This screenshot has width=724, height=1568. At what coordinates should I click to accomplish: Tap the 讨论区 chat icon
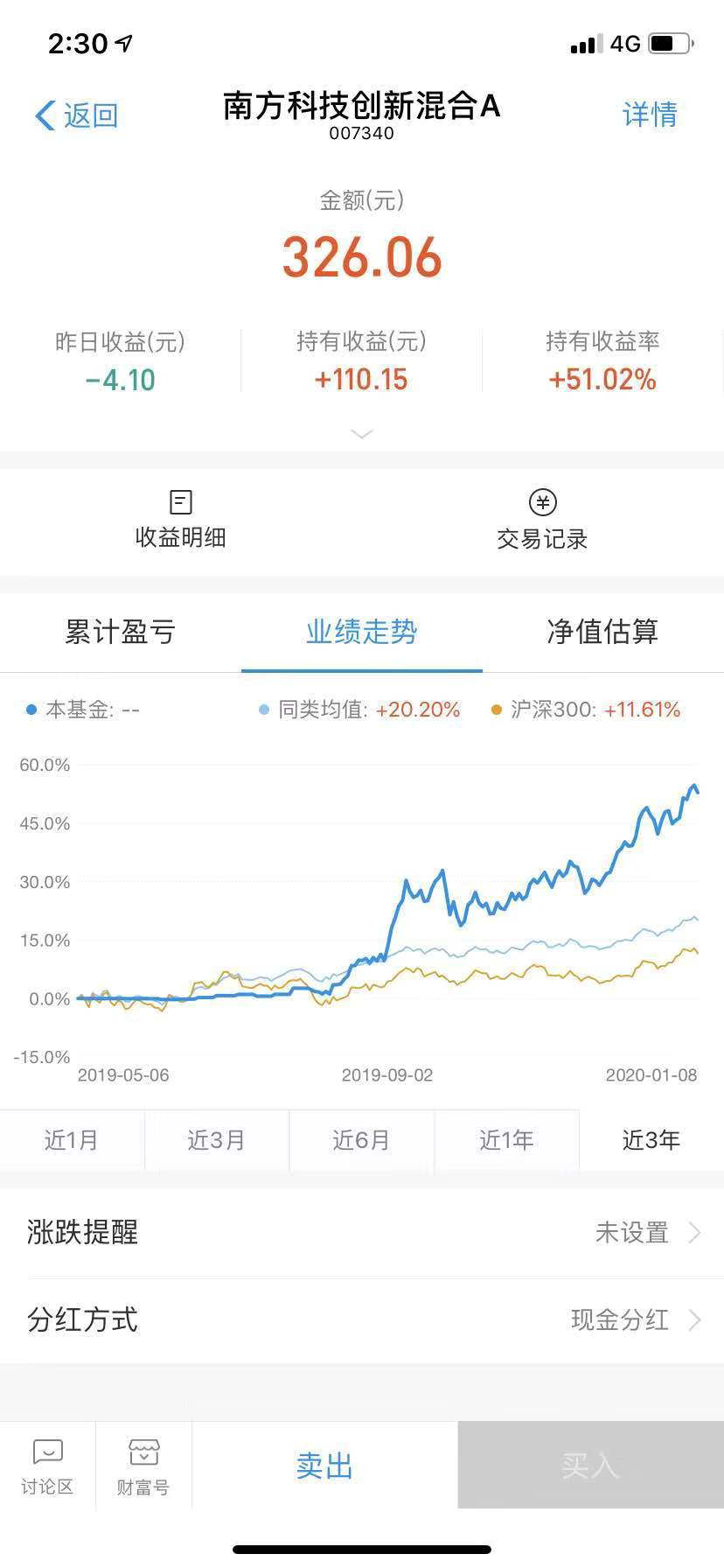[x=47, y=1451]
